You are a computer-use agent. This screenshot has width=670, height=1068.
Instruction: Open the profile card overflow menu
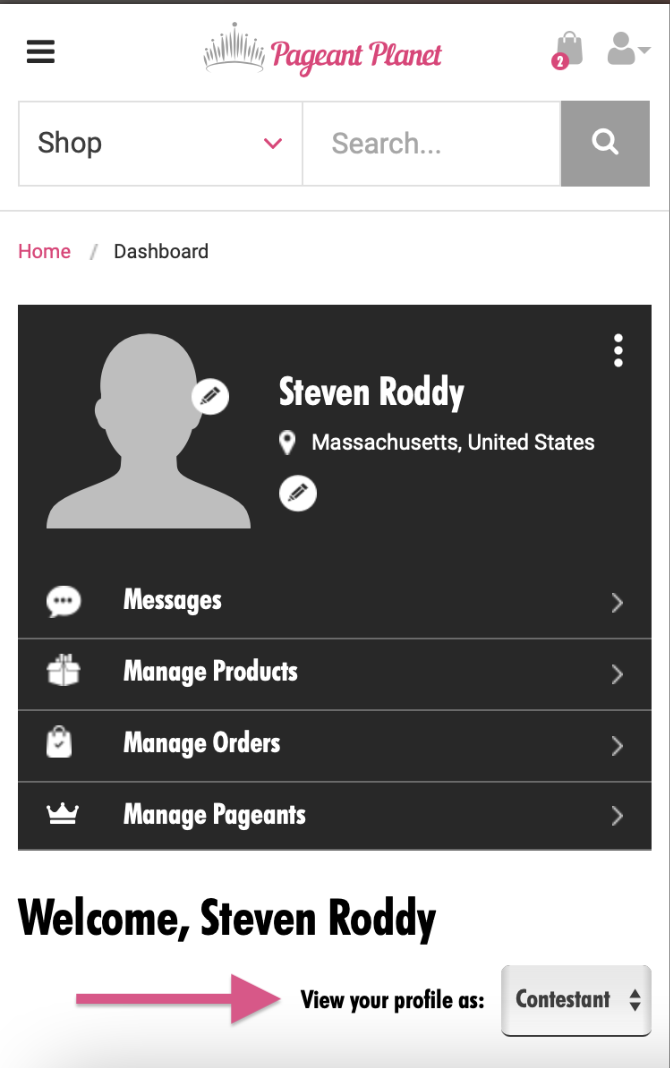[619, 351]
